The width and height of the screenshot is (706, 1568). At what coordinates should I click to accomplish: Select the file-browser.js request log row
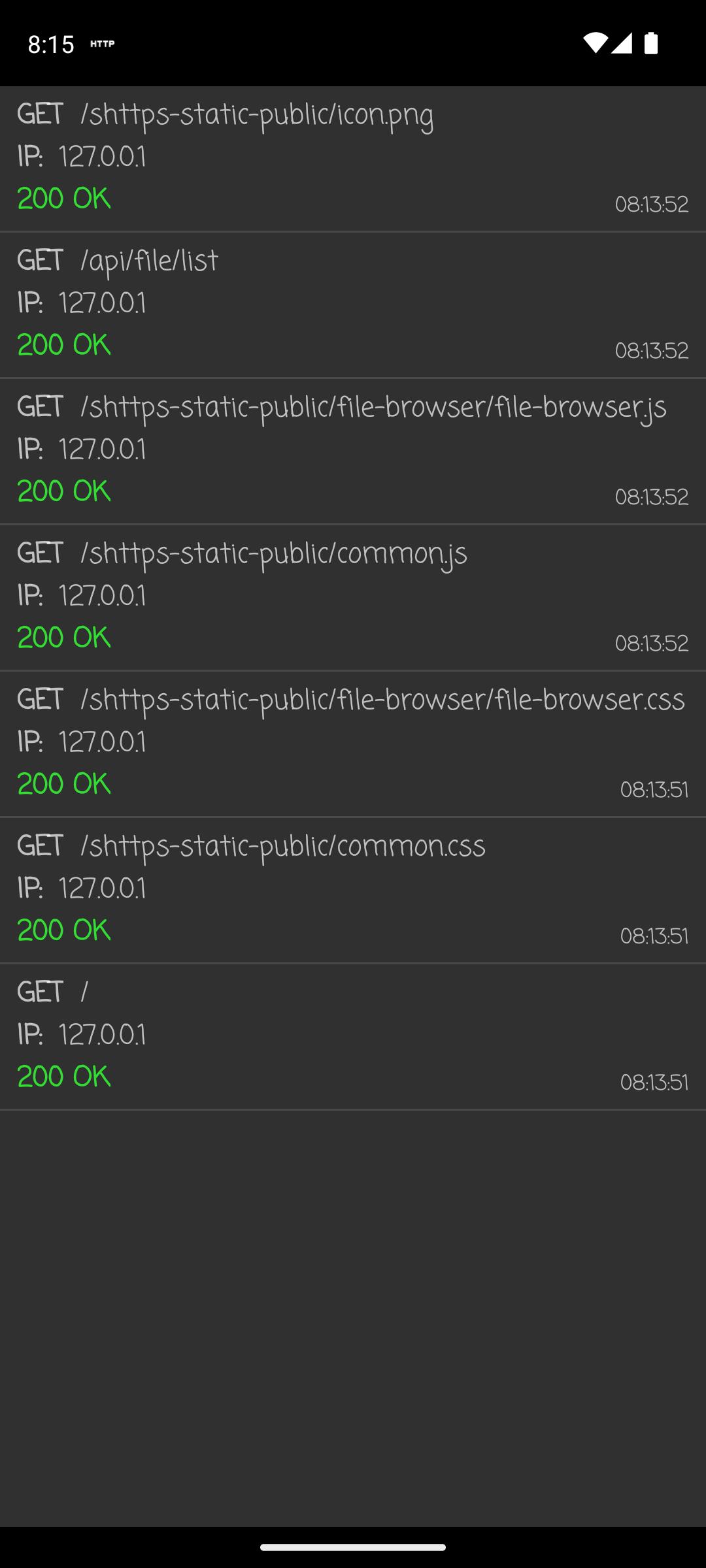[x=353, y=451]
